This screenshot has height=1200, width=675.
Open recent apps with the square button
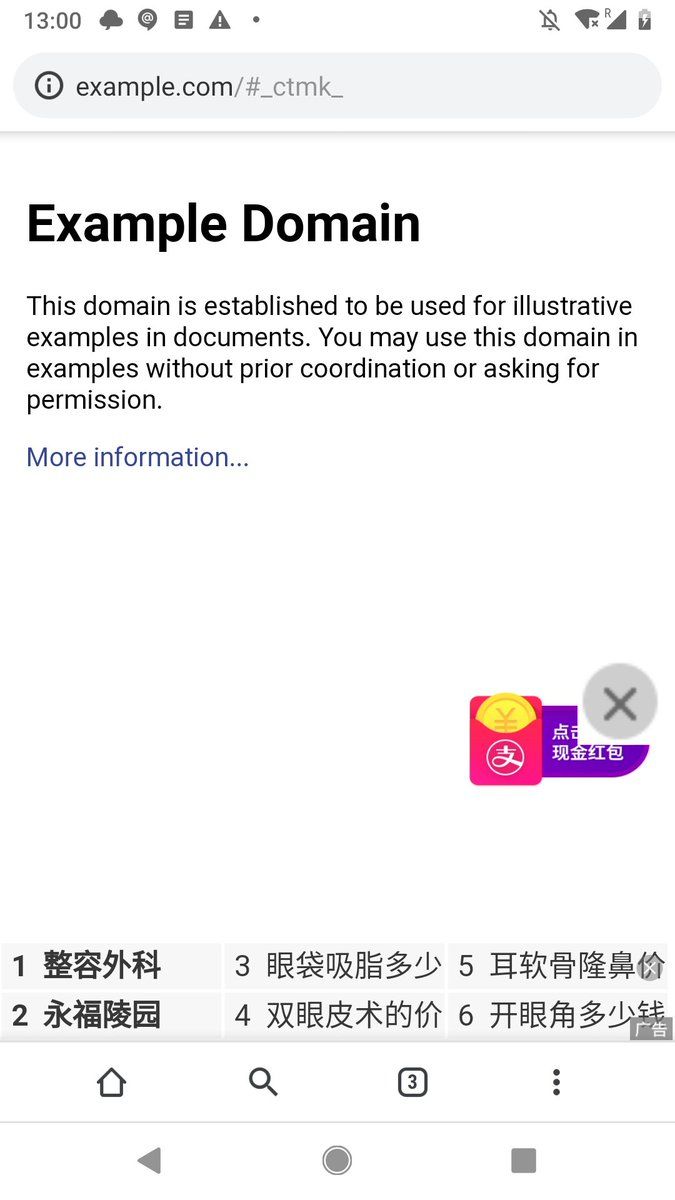click(523, 1160)
